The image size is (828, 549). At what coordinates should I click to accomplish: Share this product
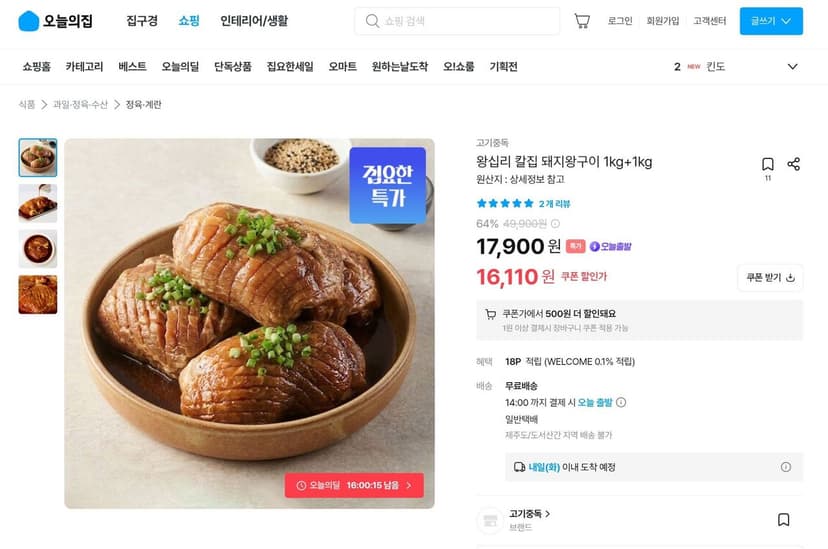pos(793,164)
